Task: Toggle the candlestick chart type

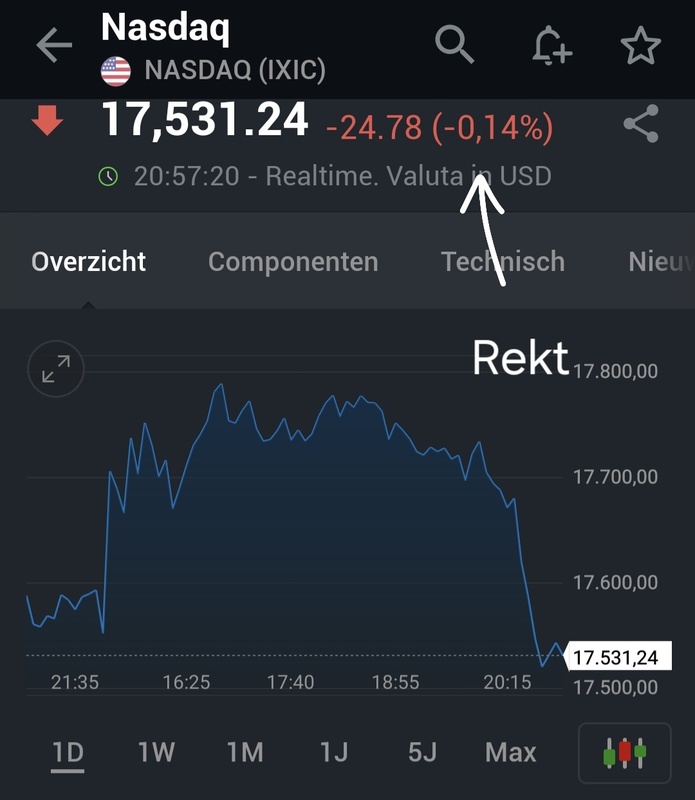Action: pyautogui.click(x=625, y=752)
